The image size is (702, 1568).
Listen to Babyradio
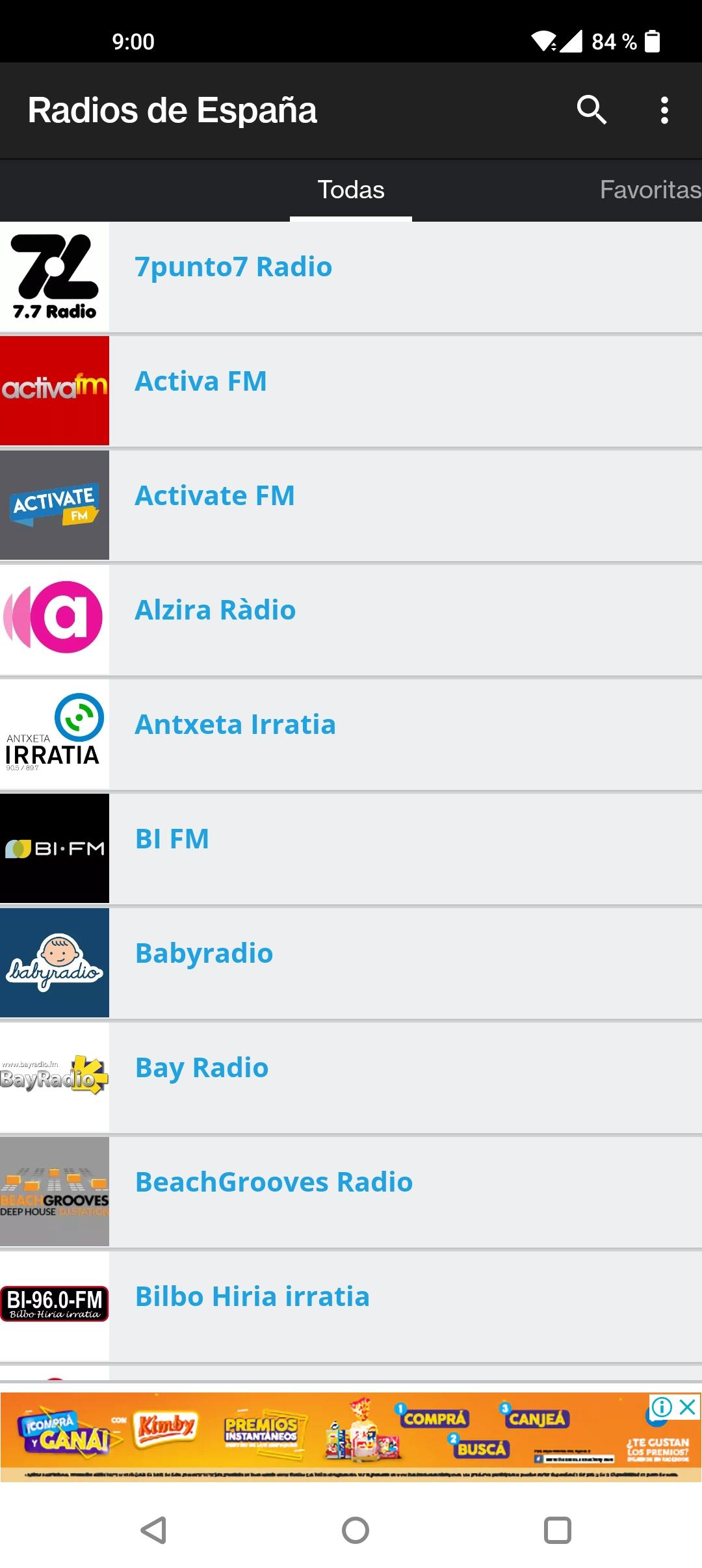click(351, 963)
